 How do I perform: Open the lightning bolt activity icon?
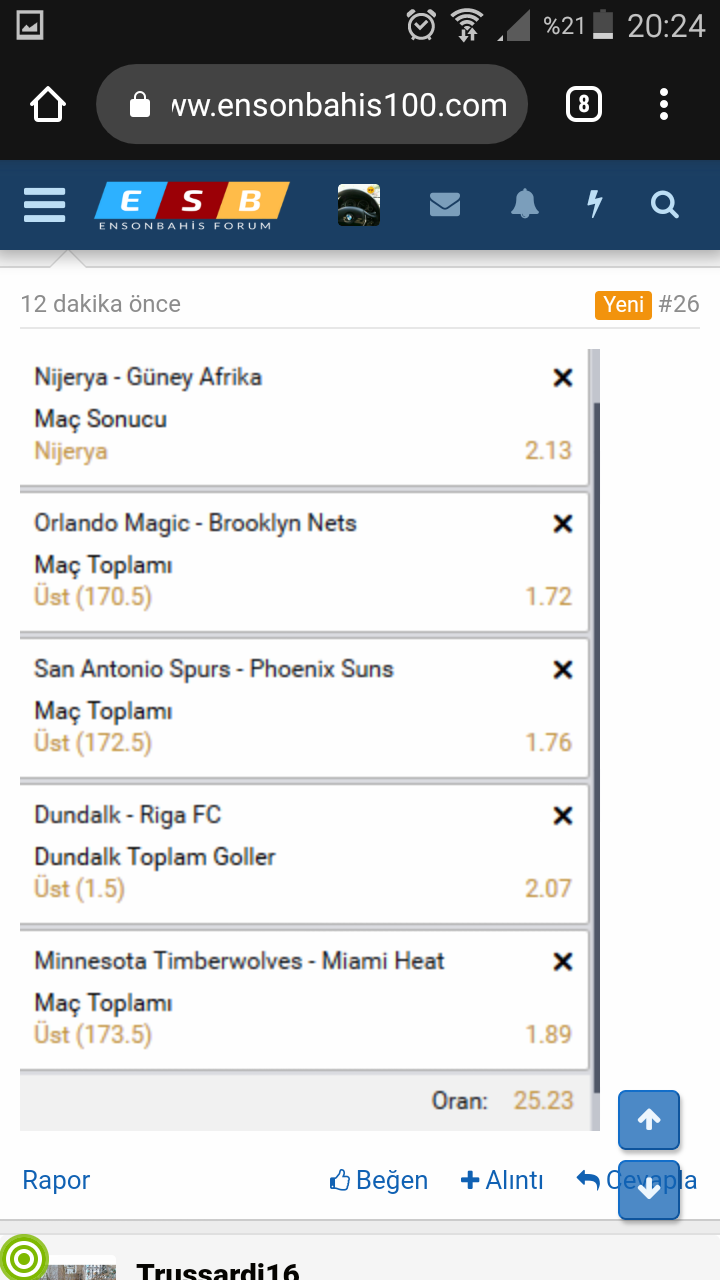click(x=595, y=205)
